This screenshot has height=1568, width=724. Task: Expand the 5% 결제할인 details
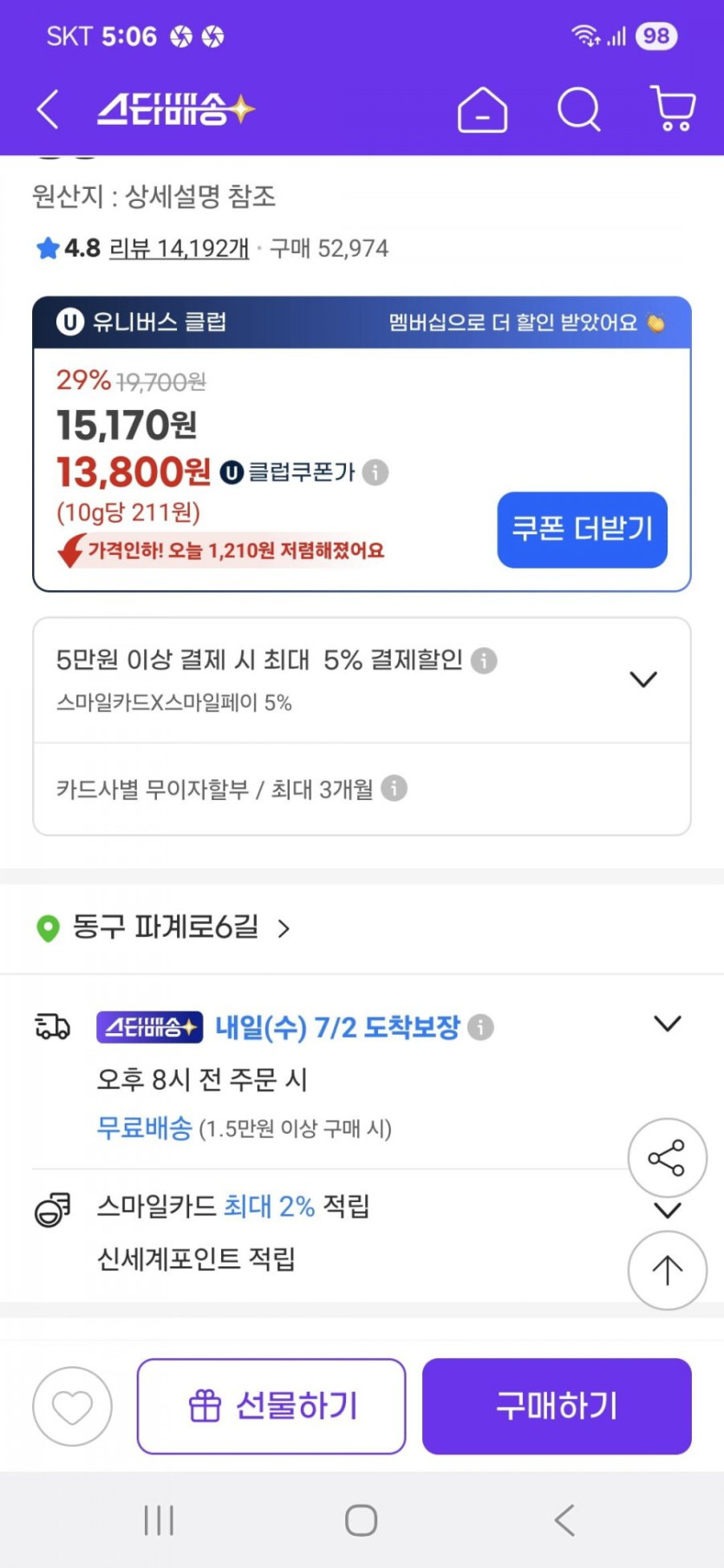tap(642, 679)
